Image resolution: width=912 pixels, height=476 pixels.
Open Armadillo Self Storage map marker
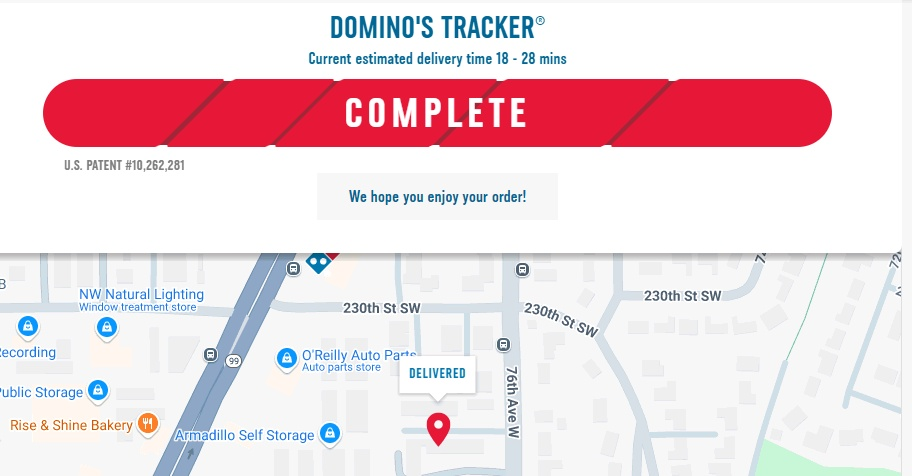pos(328,434)
